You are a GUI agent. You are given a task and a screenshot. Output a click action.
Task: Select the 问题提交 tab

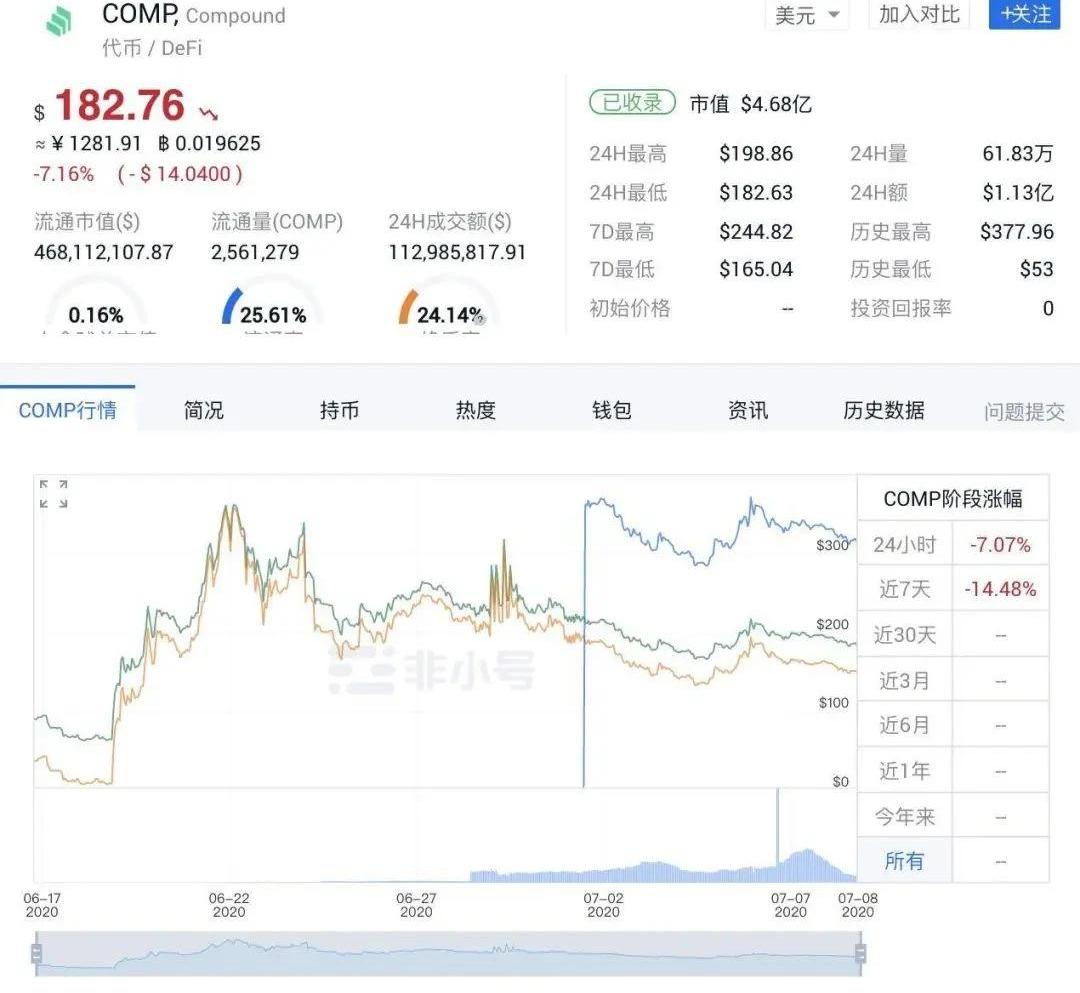(x=1024, y=411)
